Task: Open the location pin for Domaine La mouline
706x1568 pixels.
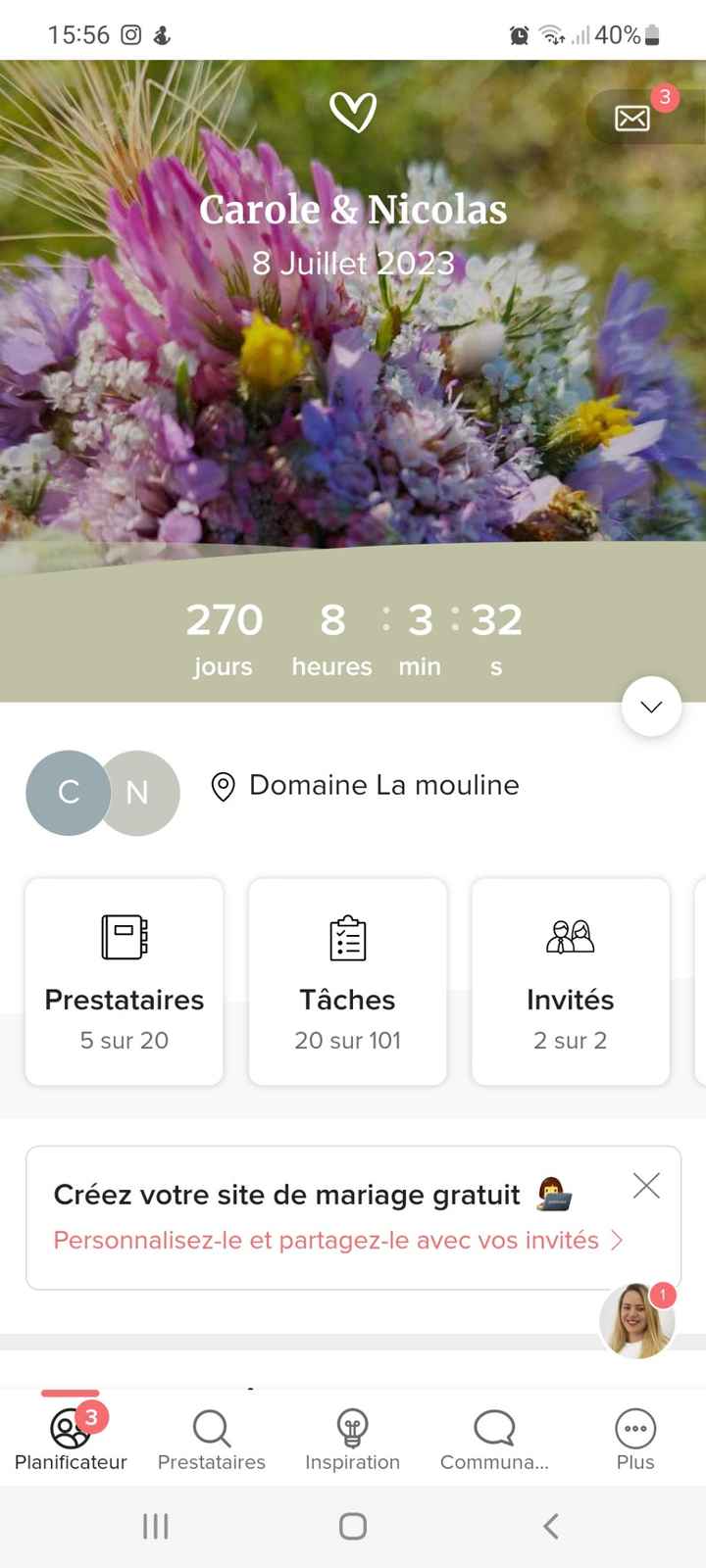Action: [x=223, y=785]
